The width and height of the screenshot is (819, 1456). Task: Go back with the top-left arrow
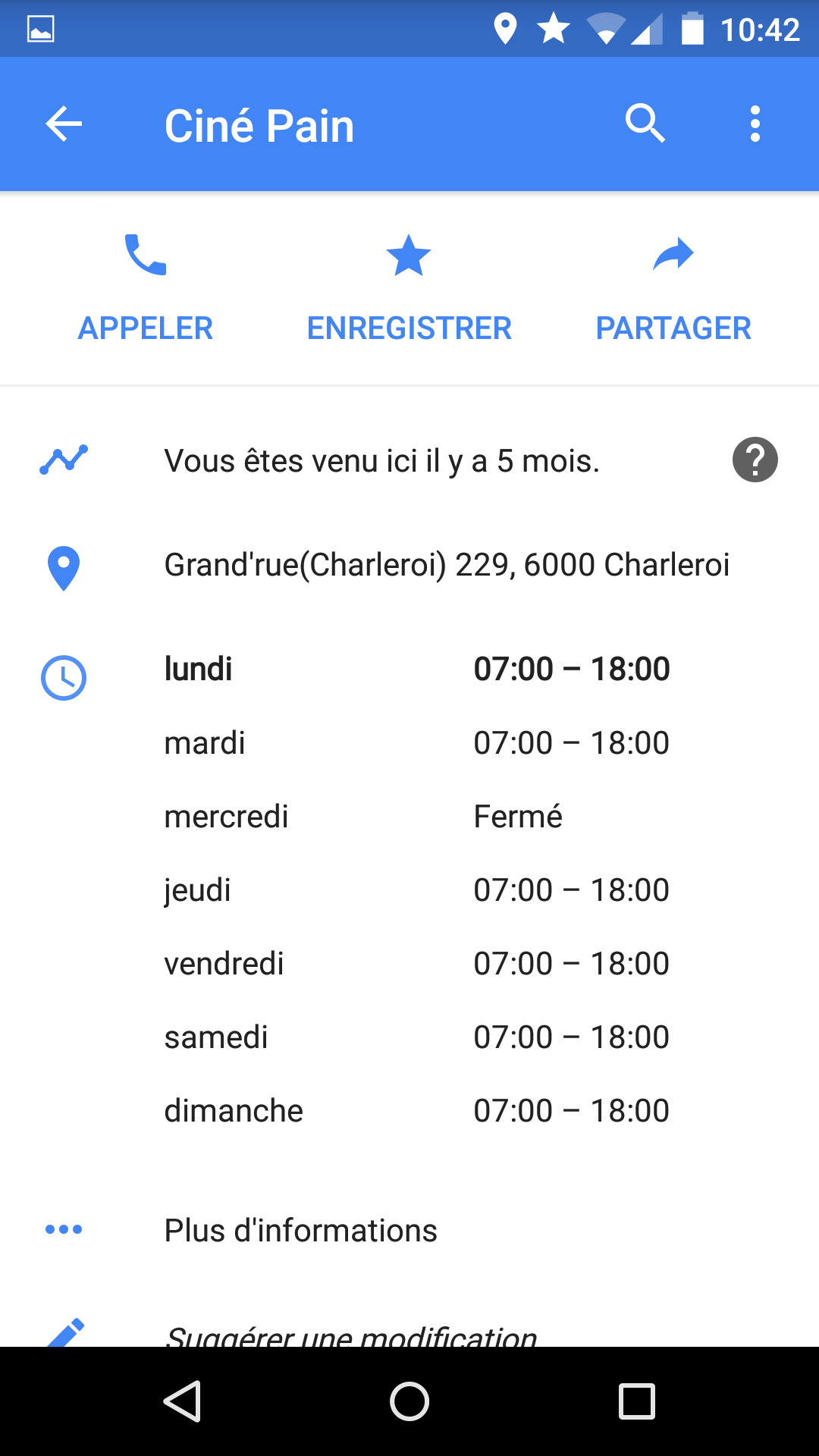64,124
